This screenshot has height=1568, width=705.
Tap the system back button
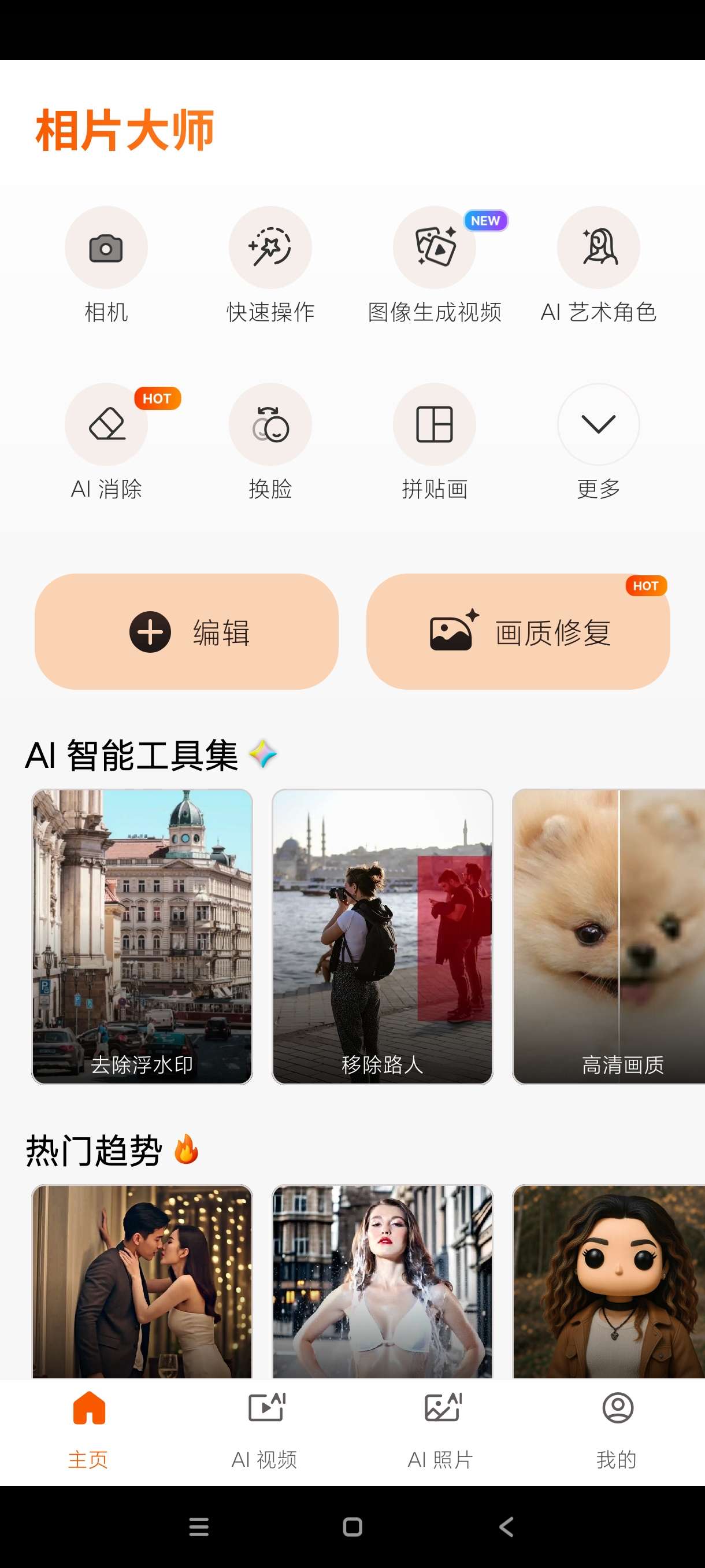click(x=506, y=1526)
